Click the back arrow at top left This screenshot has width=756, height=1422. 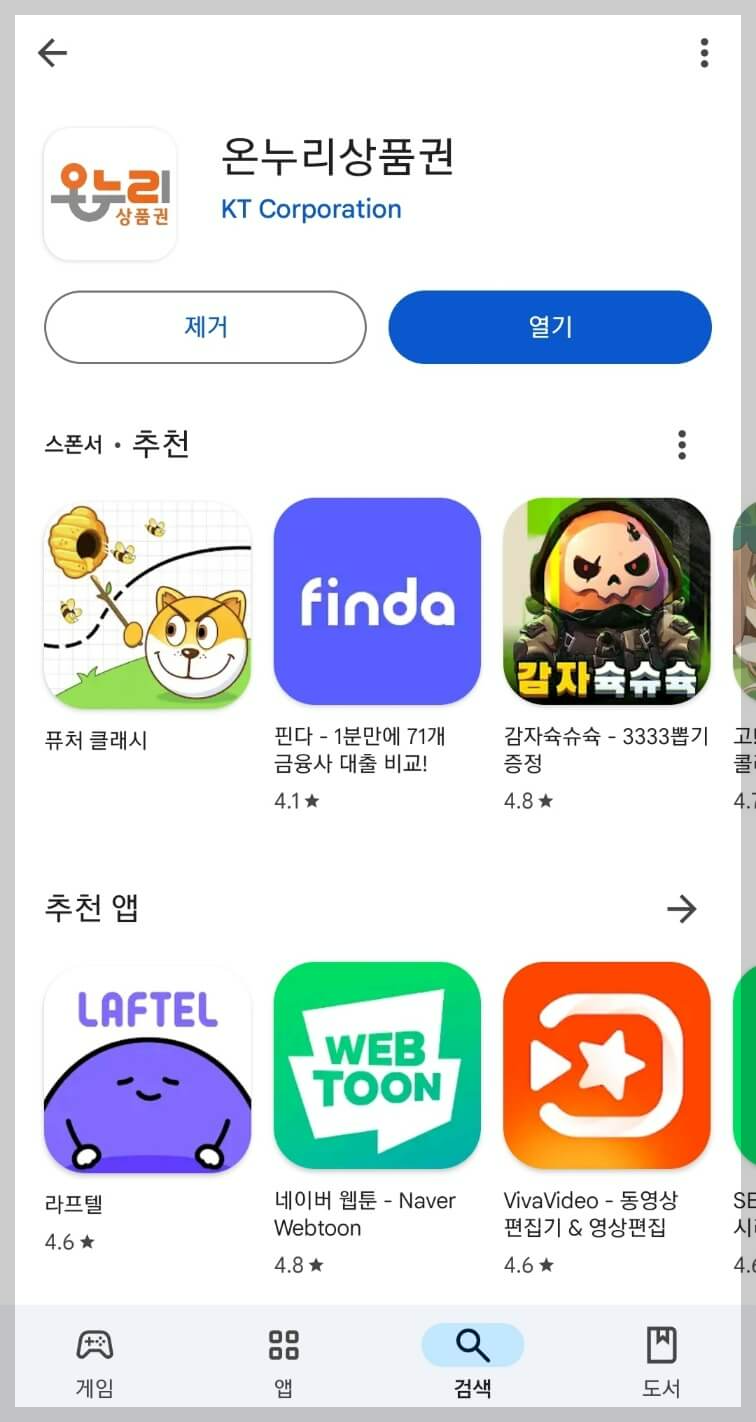[x=53, y=53]
